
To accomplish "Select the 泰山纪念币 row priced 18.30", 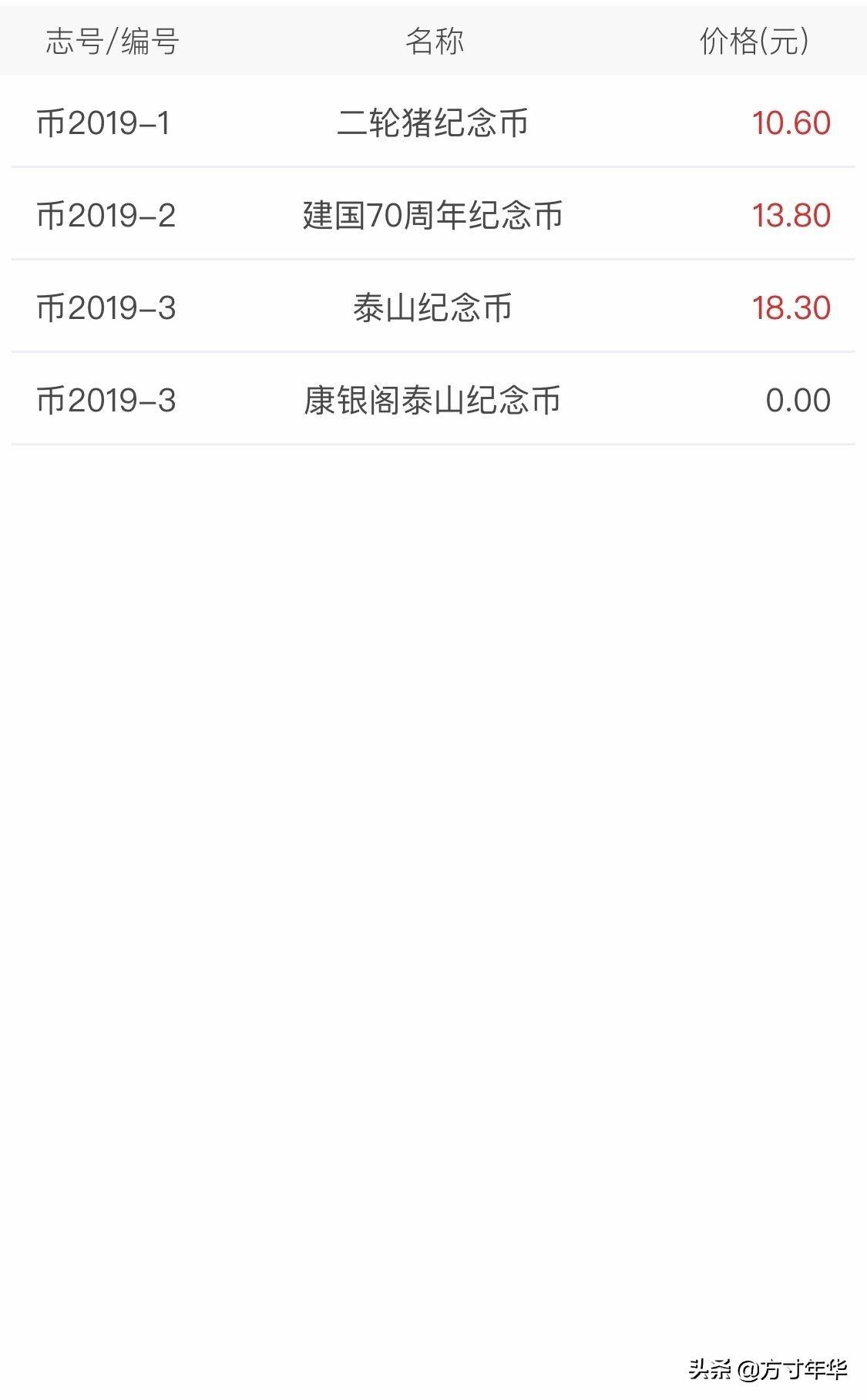I will tap(433, 307).
